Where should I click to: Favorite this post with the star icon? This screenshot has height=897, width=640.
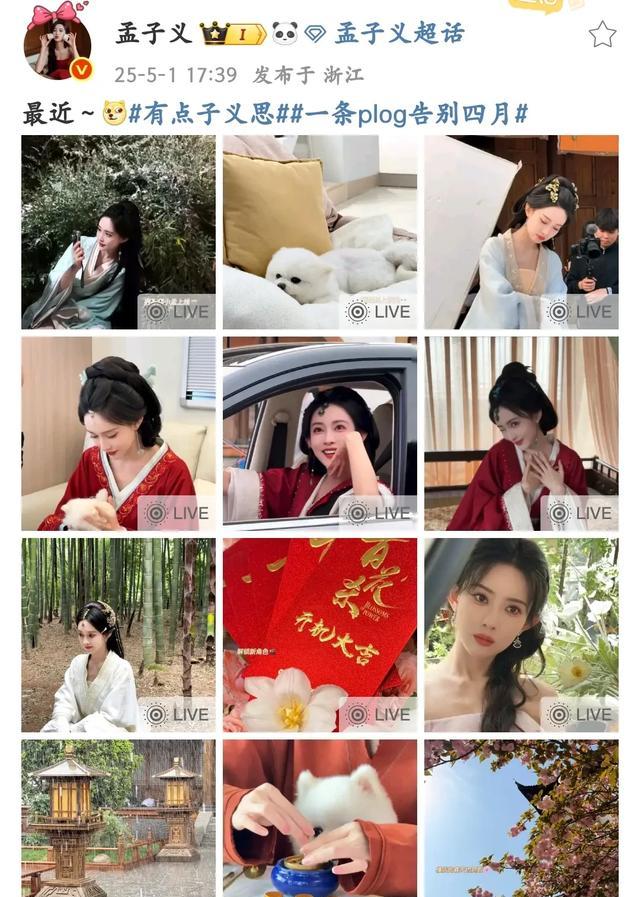pos(602,35)
